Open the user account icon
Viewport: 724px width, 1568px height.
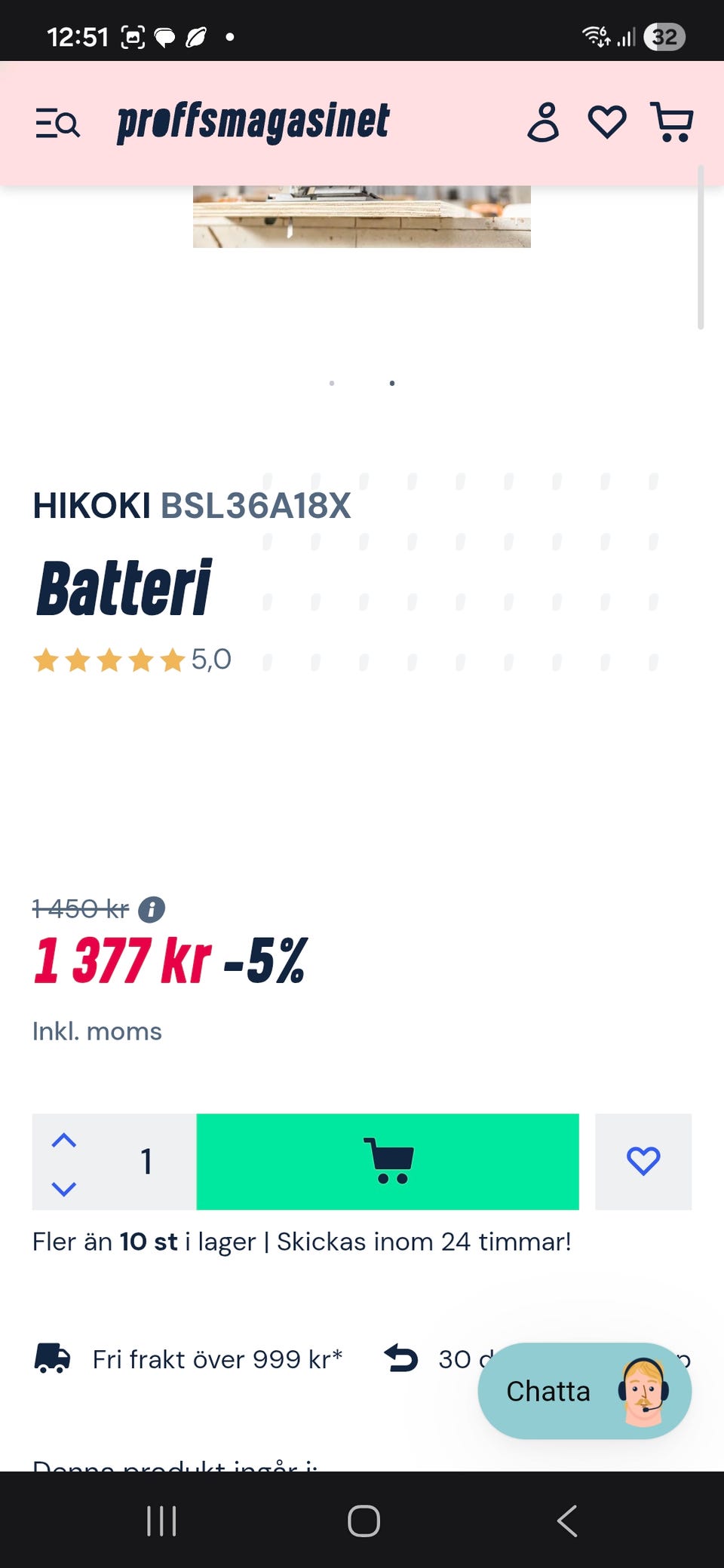pos(543,122)
